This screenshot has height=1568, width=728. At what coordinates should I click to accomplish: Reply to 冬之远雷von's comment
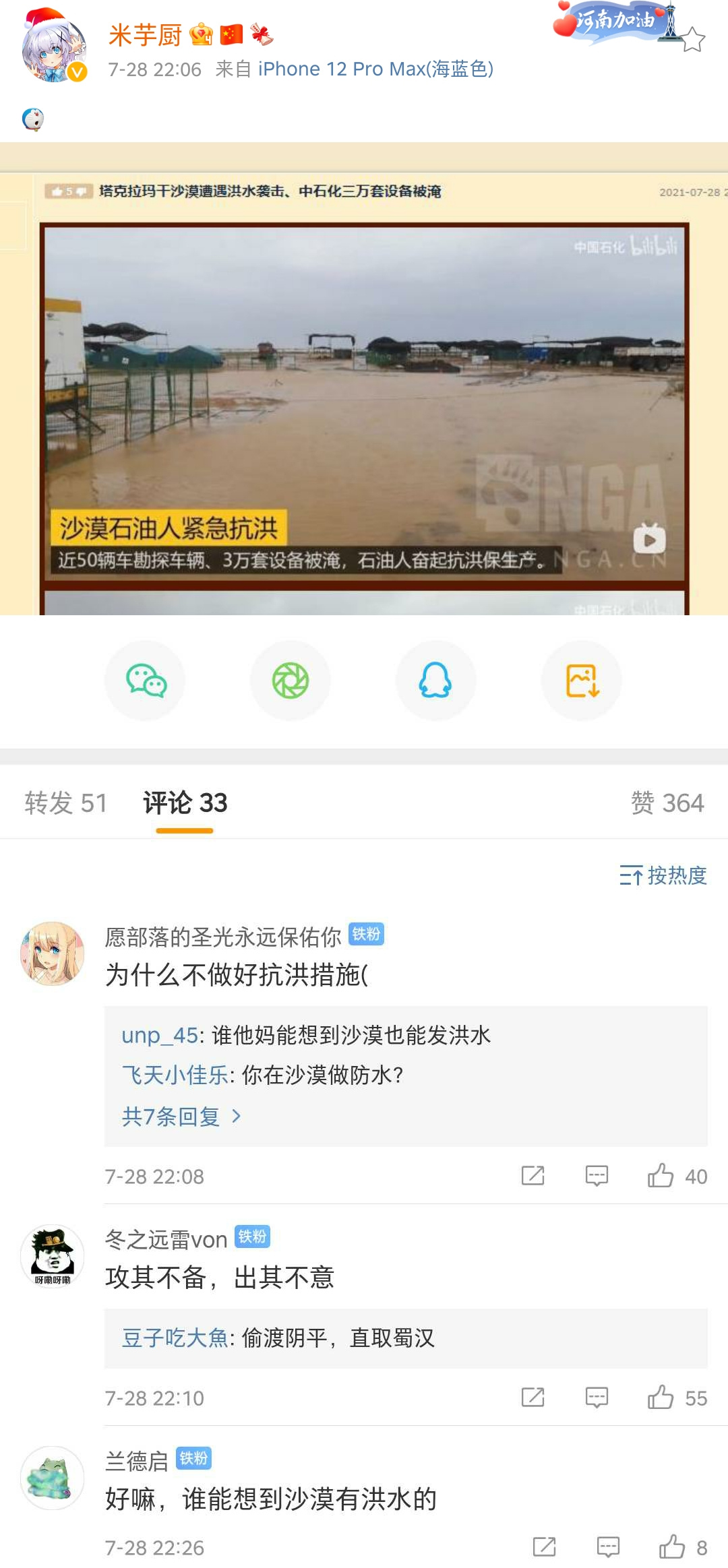click(x=597, y=1398)
